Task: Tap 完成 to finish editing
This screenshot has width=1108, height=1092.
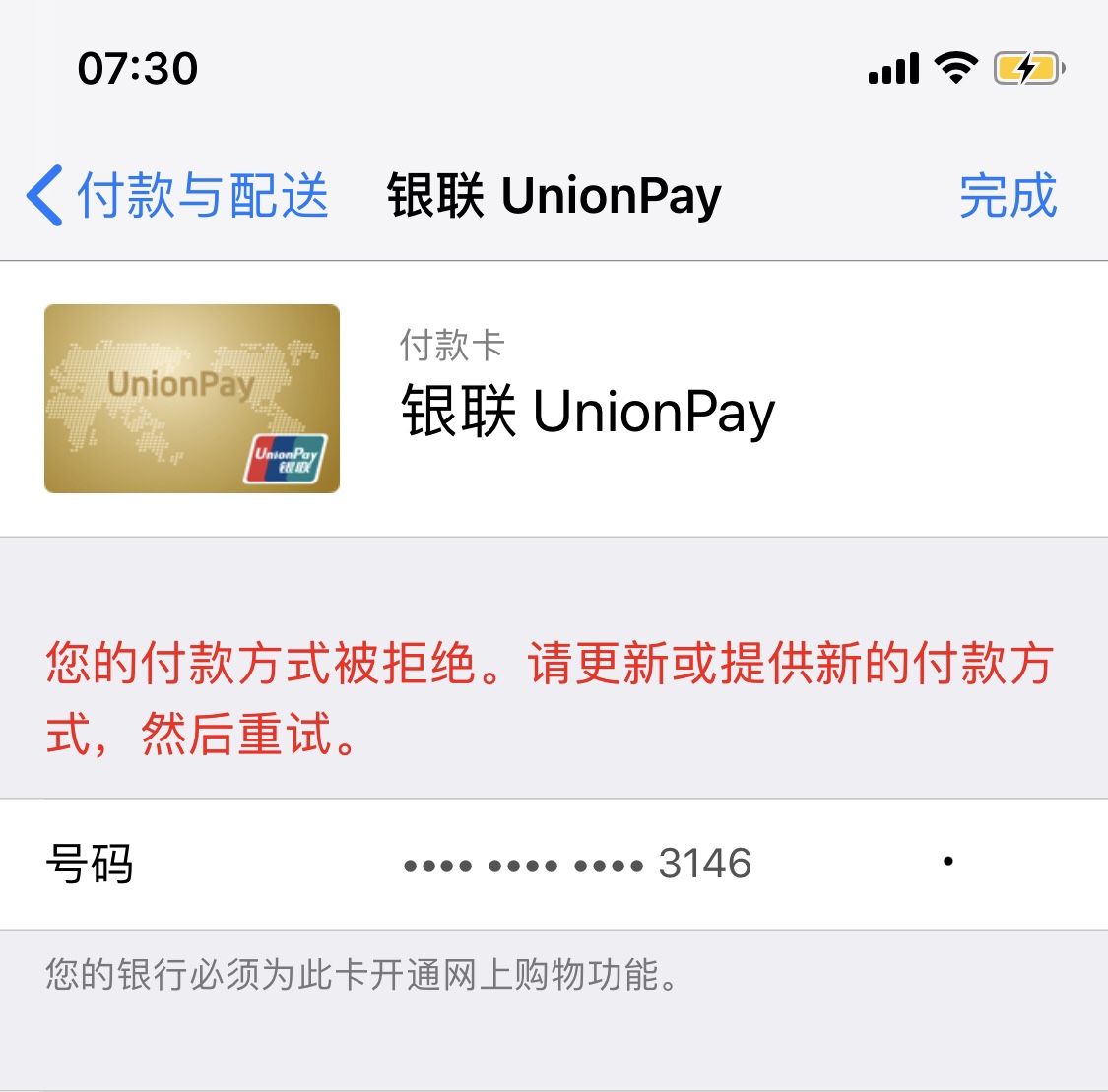Action: [x=1007, y=195]
